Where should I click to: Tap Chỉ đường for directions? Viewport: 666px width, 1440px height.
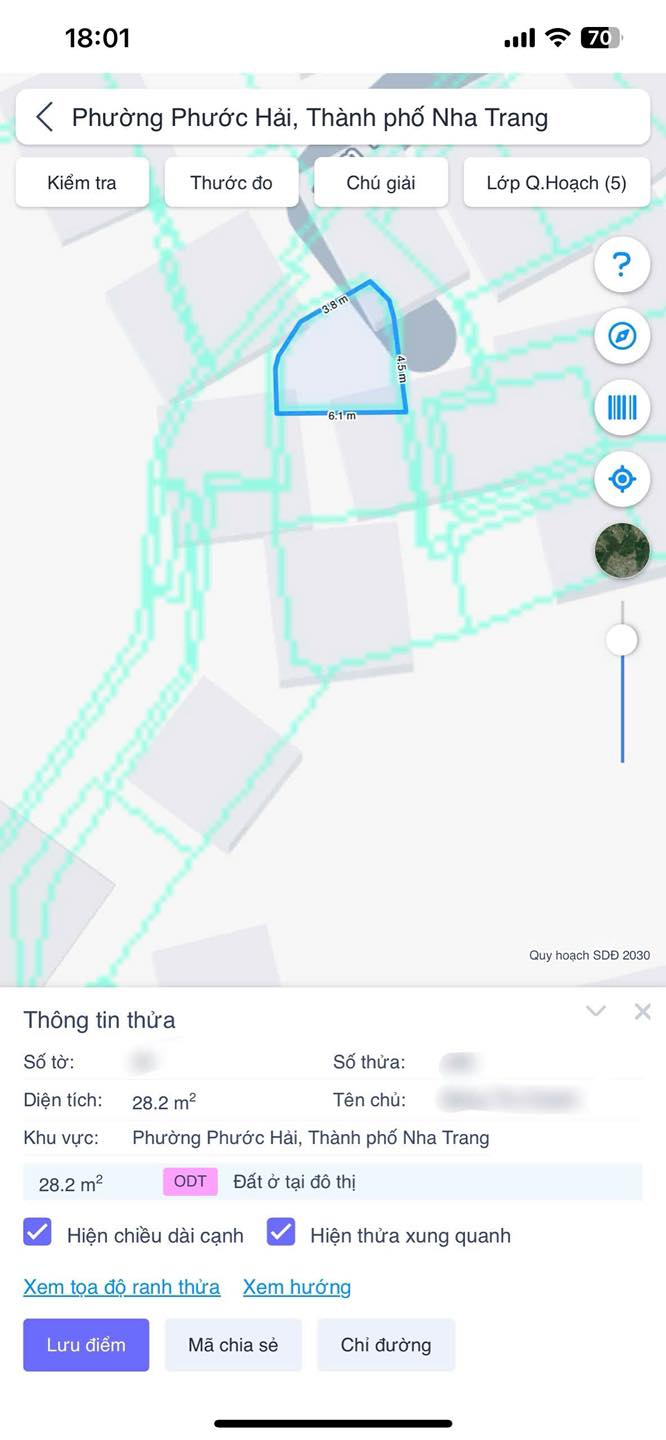pos(386,1344)
